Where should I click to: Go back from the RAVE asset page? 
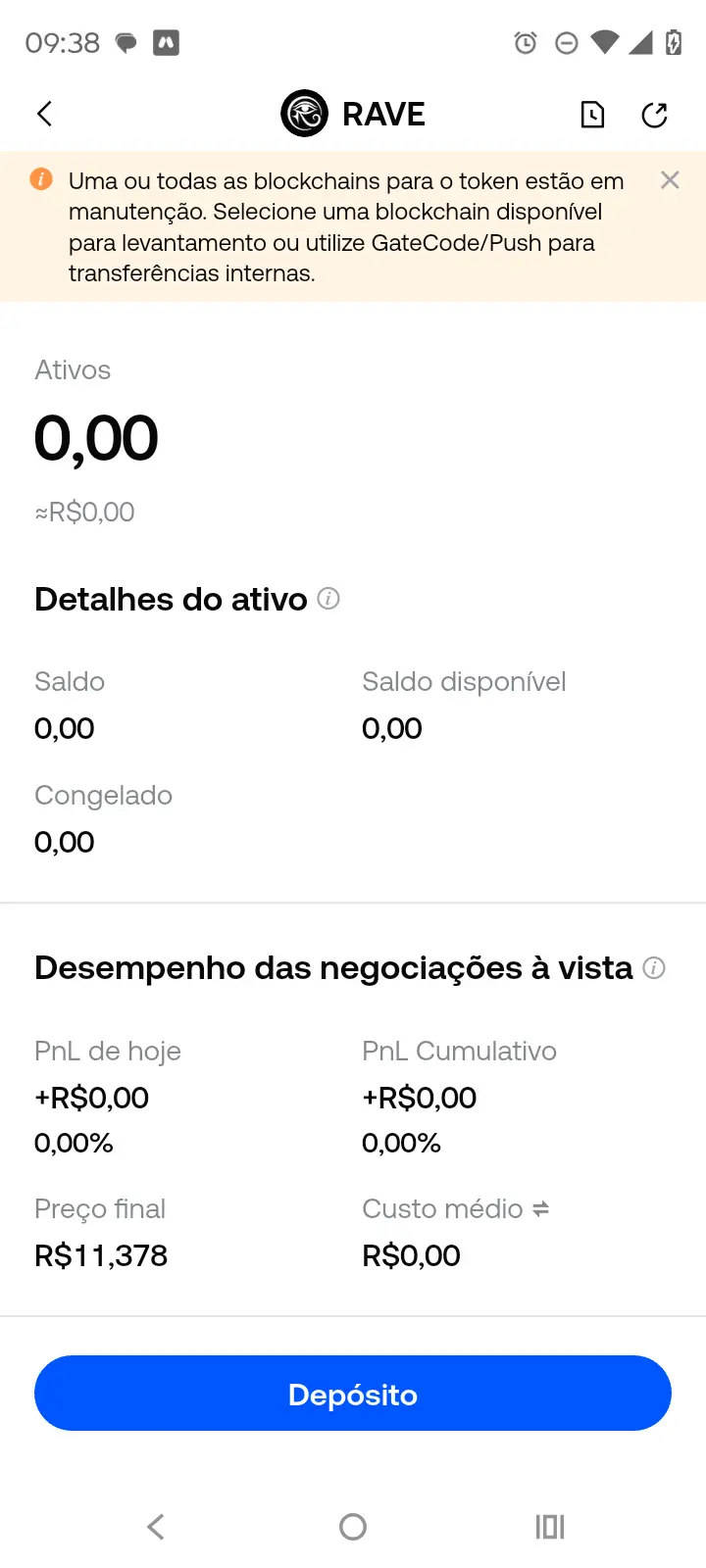(45, 114)
